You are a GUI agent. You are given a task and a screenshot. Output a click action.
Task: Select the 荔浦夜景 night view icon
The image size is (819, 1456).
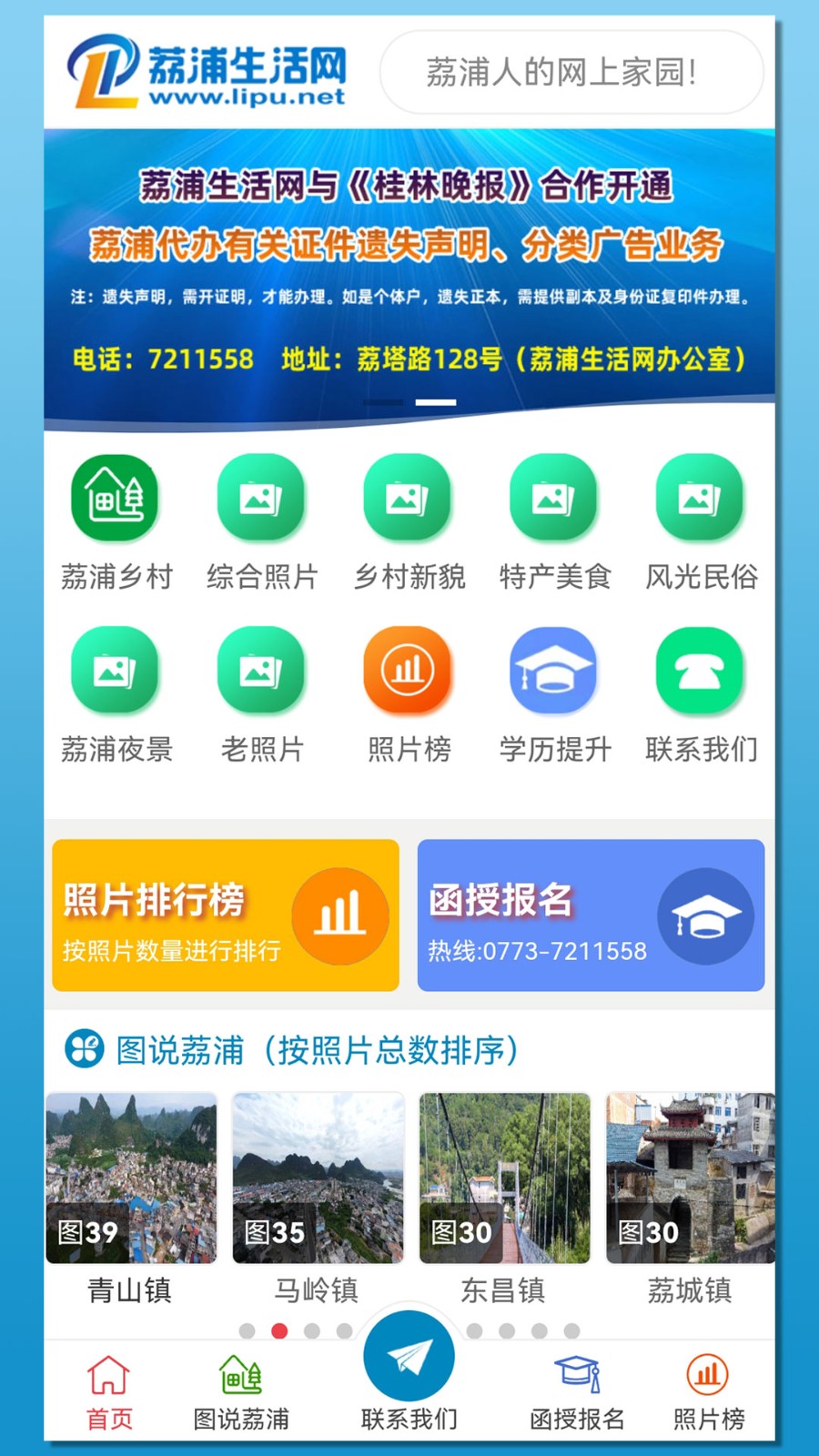(116, 671)
